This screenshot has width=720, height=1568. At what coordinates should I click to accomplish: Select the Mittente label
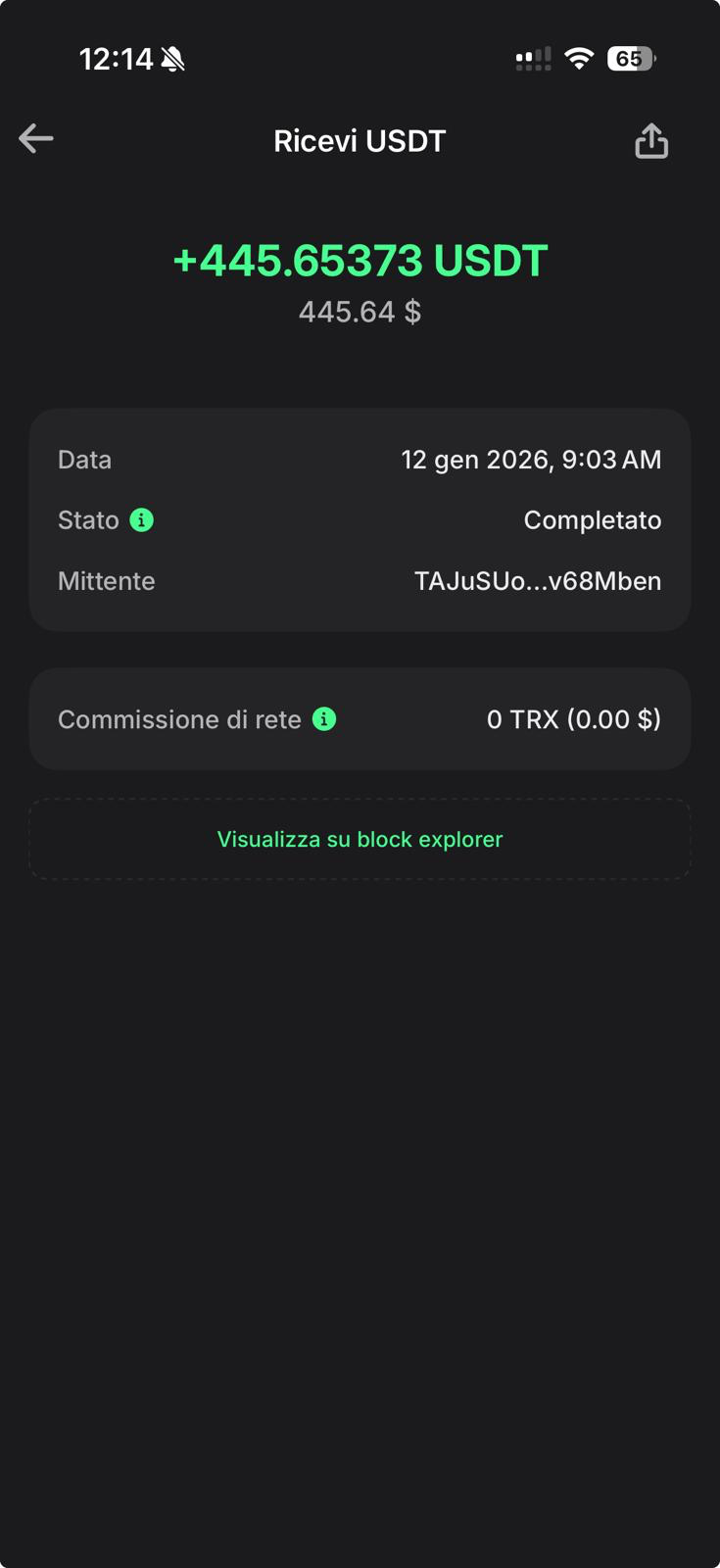(x=106, y=580)
